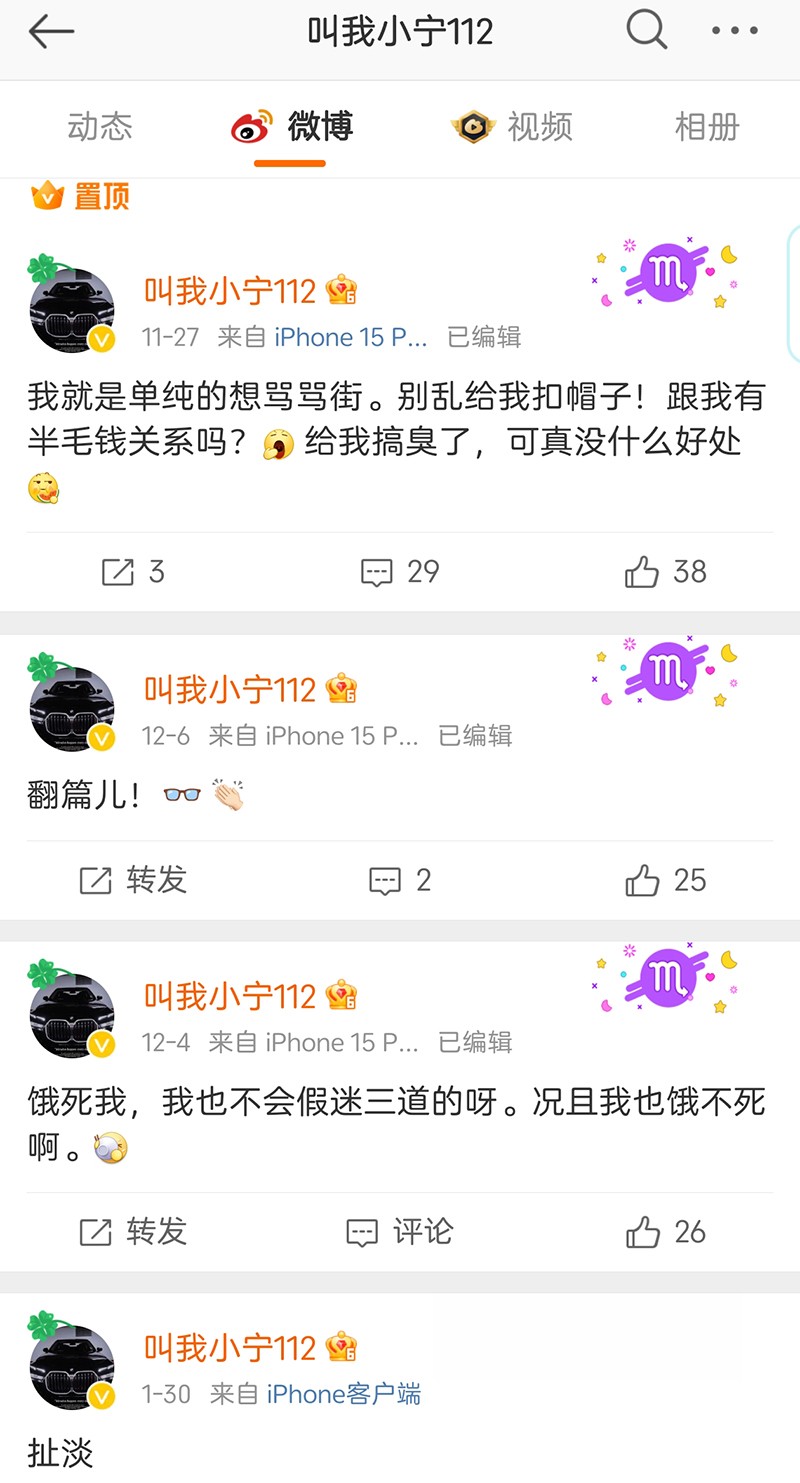Image resolution: width=800 pixels, height=1483 pixels.
Task: Open the three-dot overflow menu
Action: tap(735, 31)
